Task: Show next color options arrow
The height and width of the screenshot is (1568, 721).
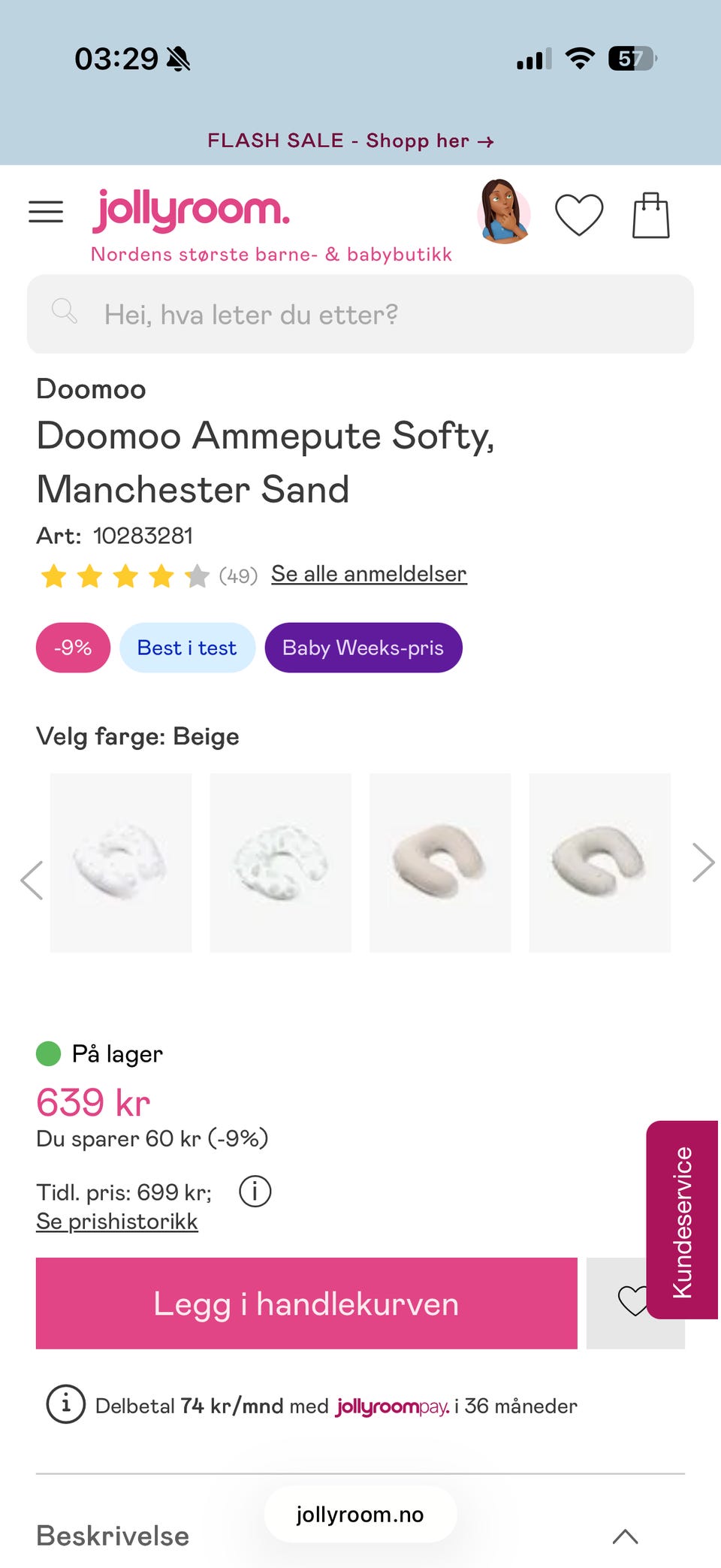Action: pos(703,863)
